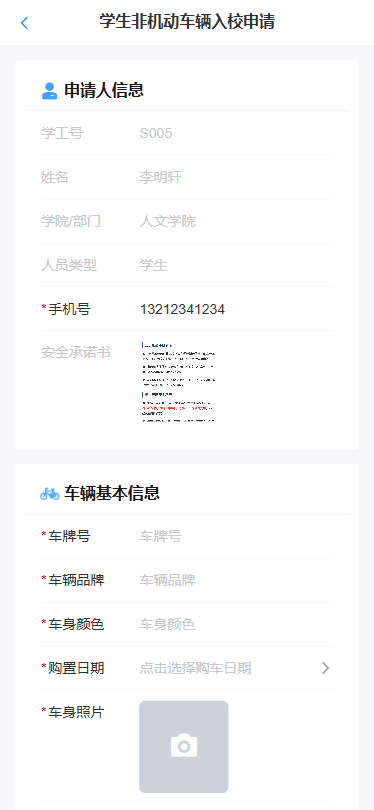Upload a 车身照片 via the camera tile

pos(184,746)
